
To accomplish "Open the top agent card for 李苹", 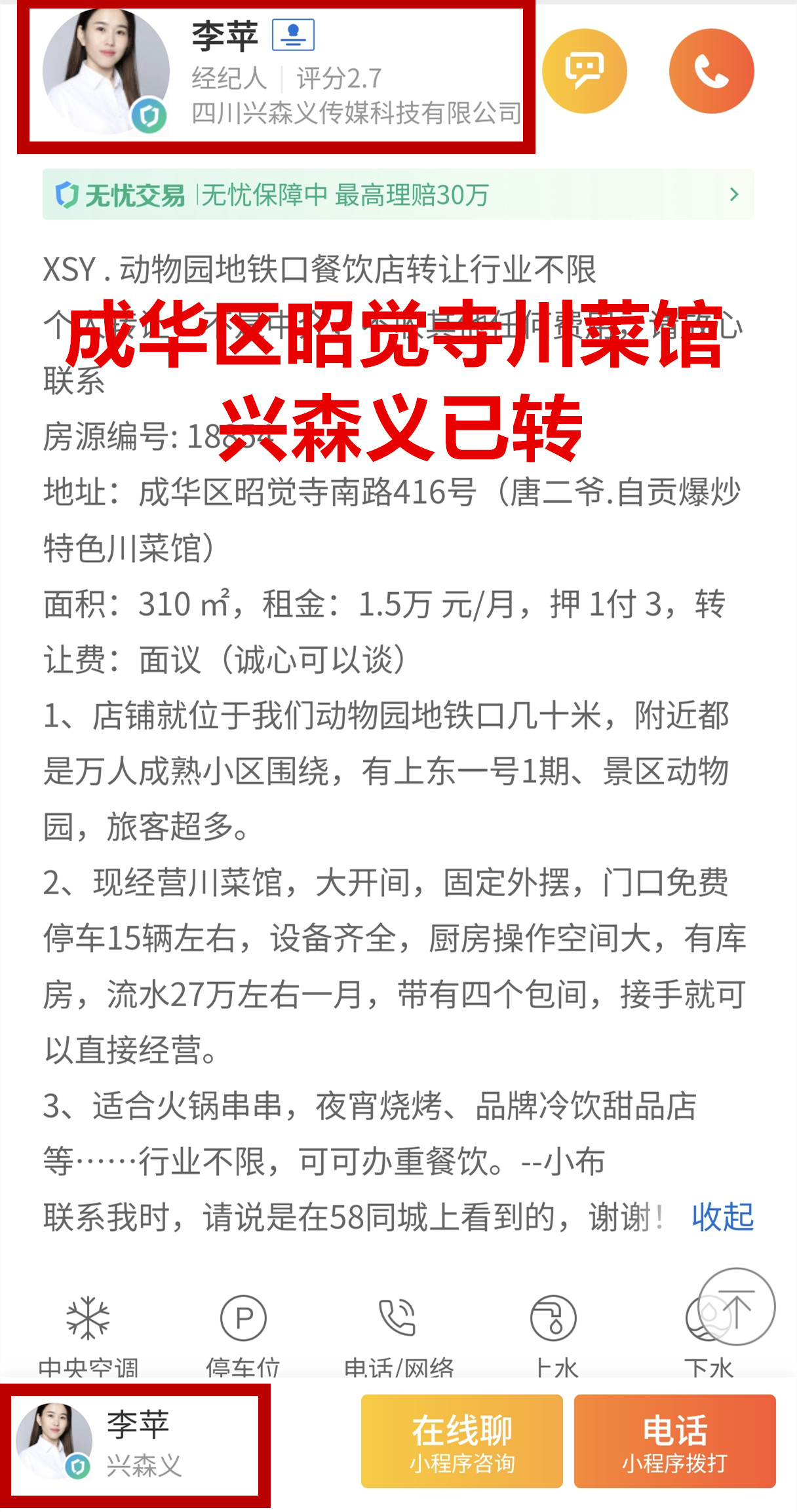I will point(275,75).
